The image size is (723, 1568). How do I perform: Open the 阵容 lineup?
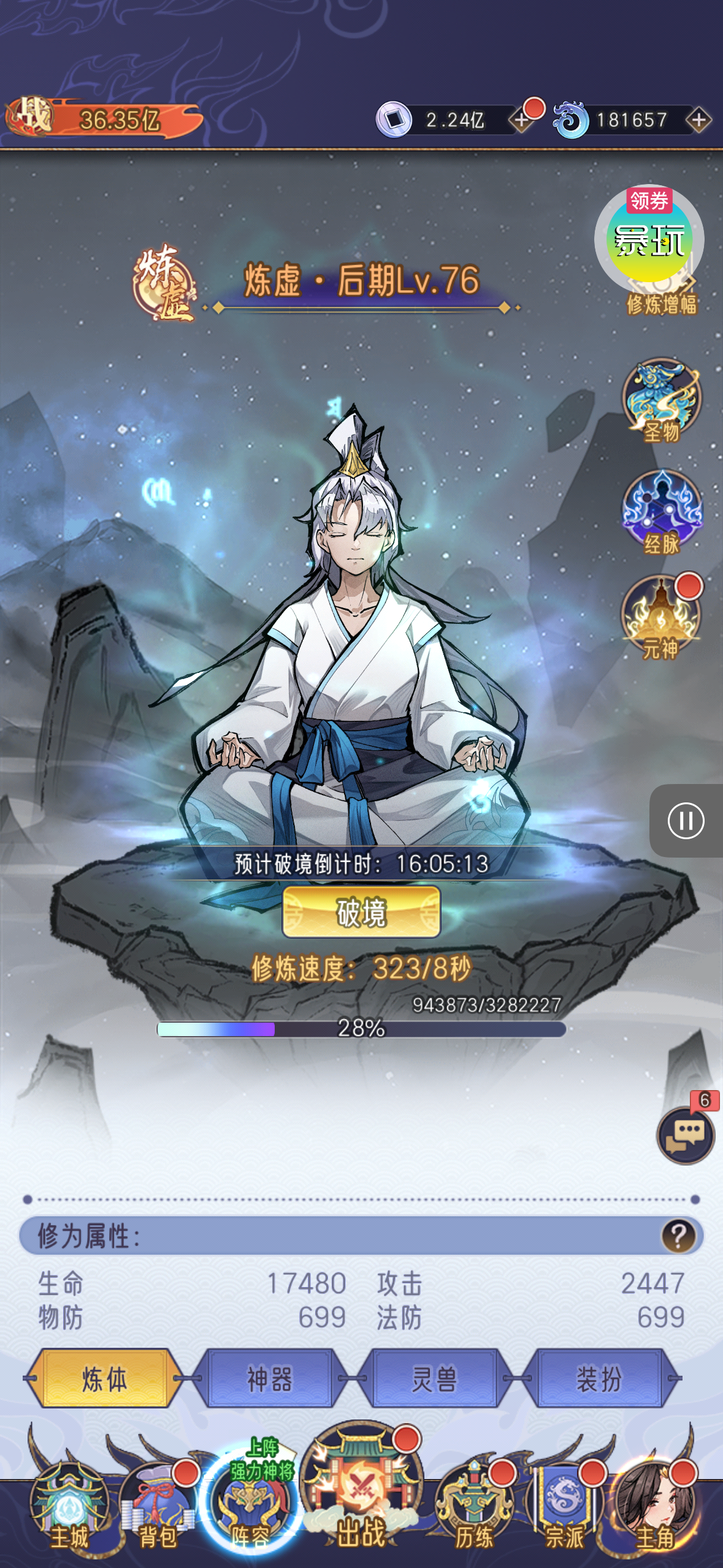250,1503
